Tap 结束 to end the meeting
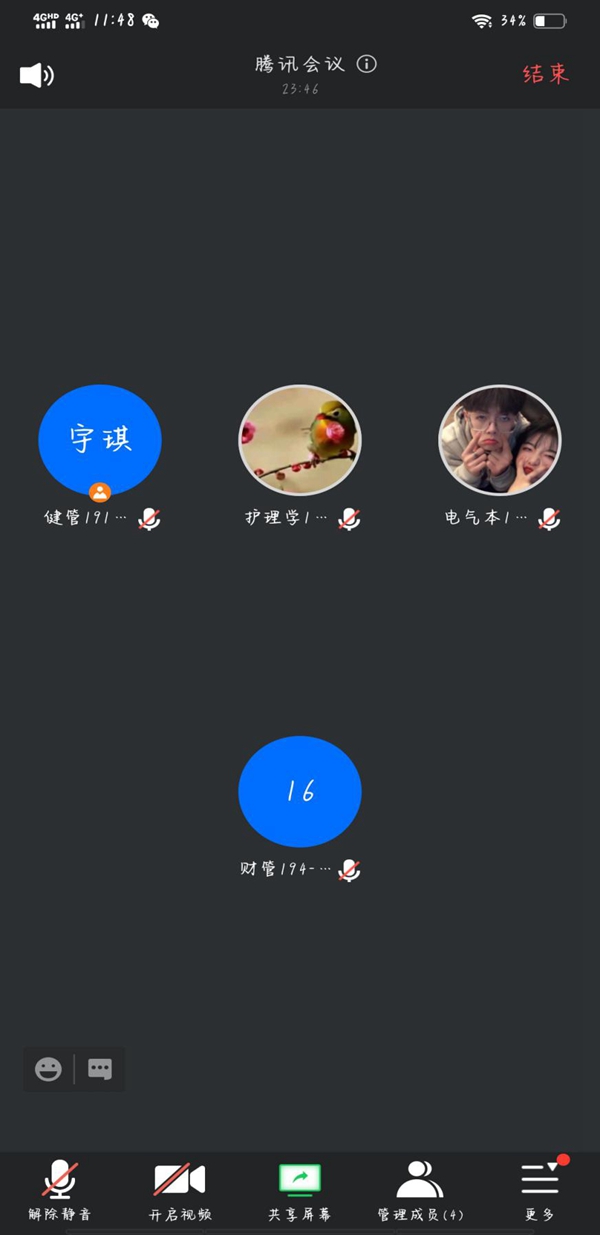This screenshot has height=1235, width=600. tap(545, 73)
